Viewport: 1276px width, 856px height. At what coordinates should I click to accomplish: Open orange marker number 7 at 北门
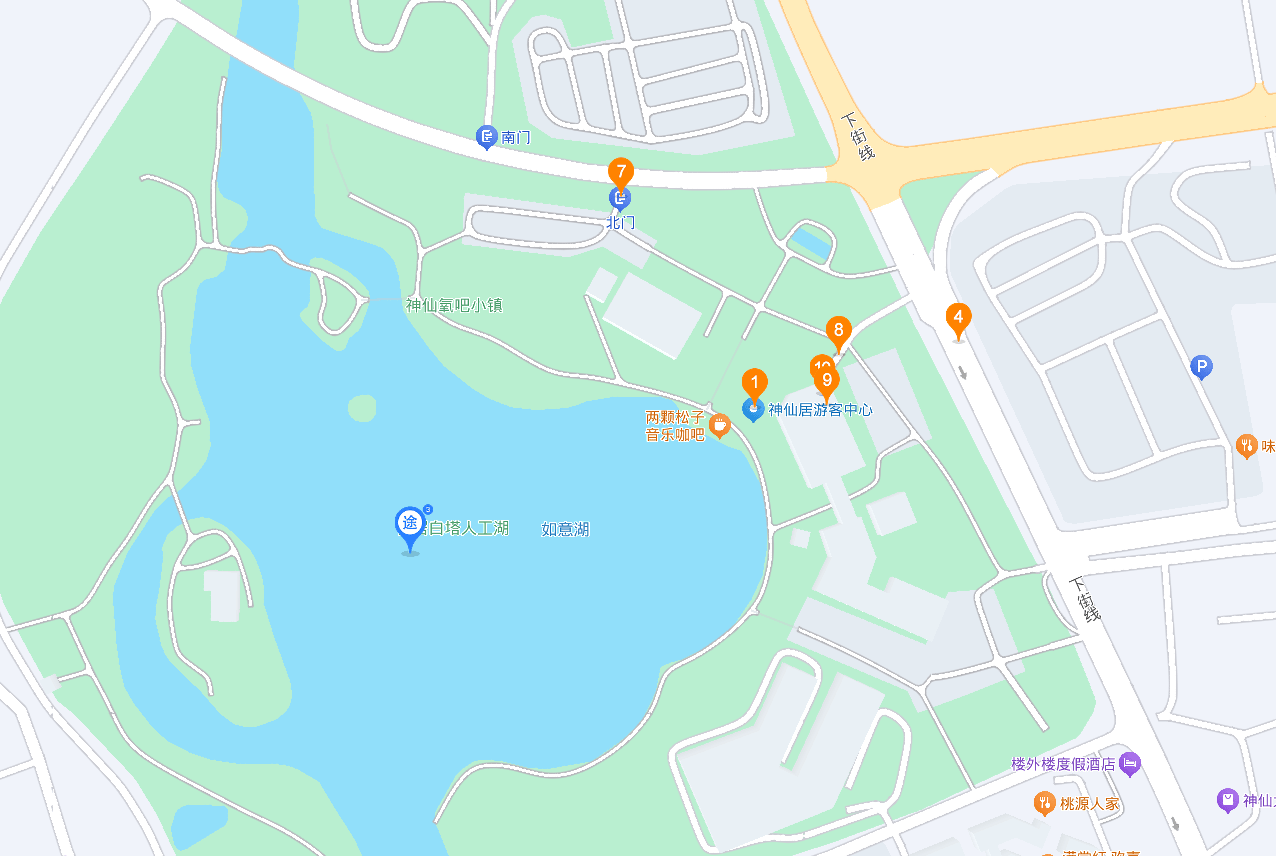tap(620, 171)
